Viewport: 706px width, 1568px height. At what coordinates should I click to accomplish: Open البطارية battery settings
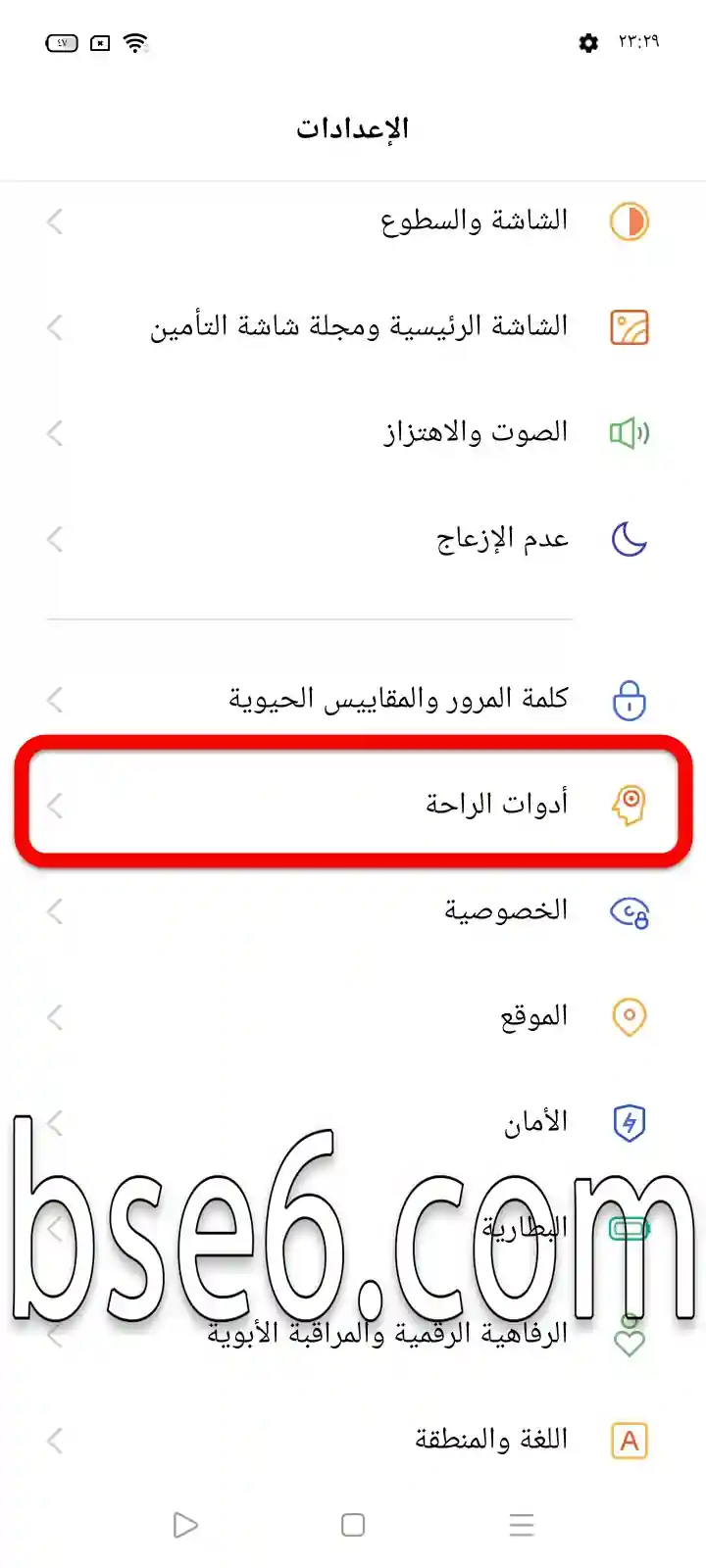point(353,1229)
